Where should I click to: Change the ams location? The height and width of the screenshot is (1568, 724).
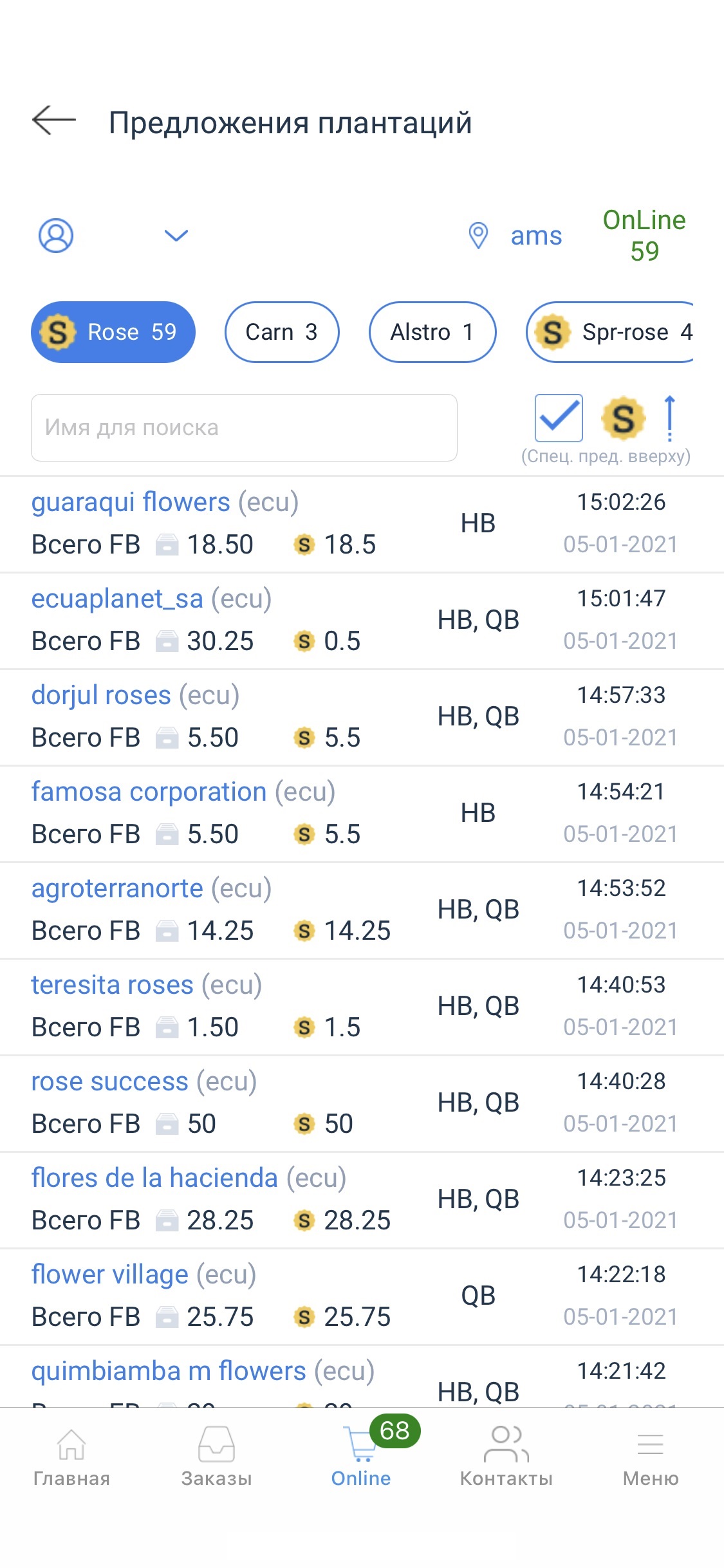(515, 236)
